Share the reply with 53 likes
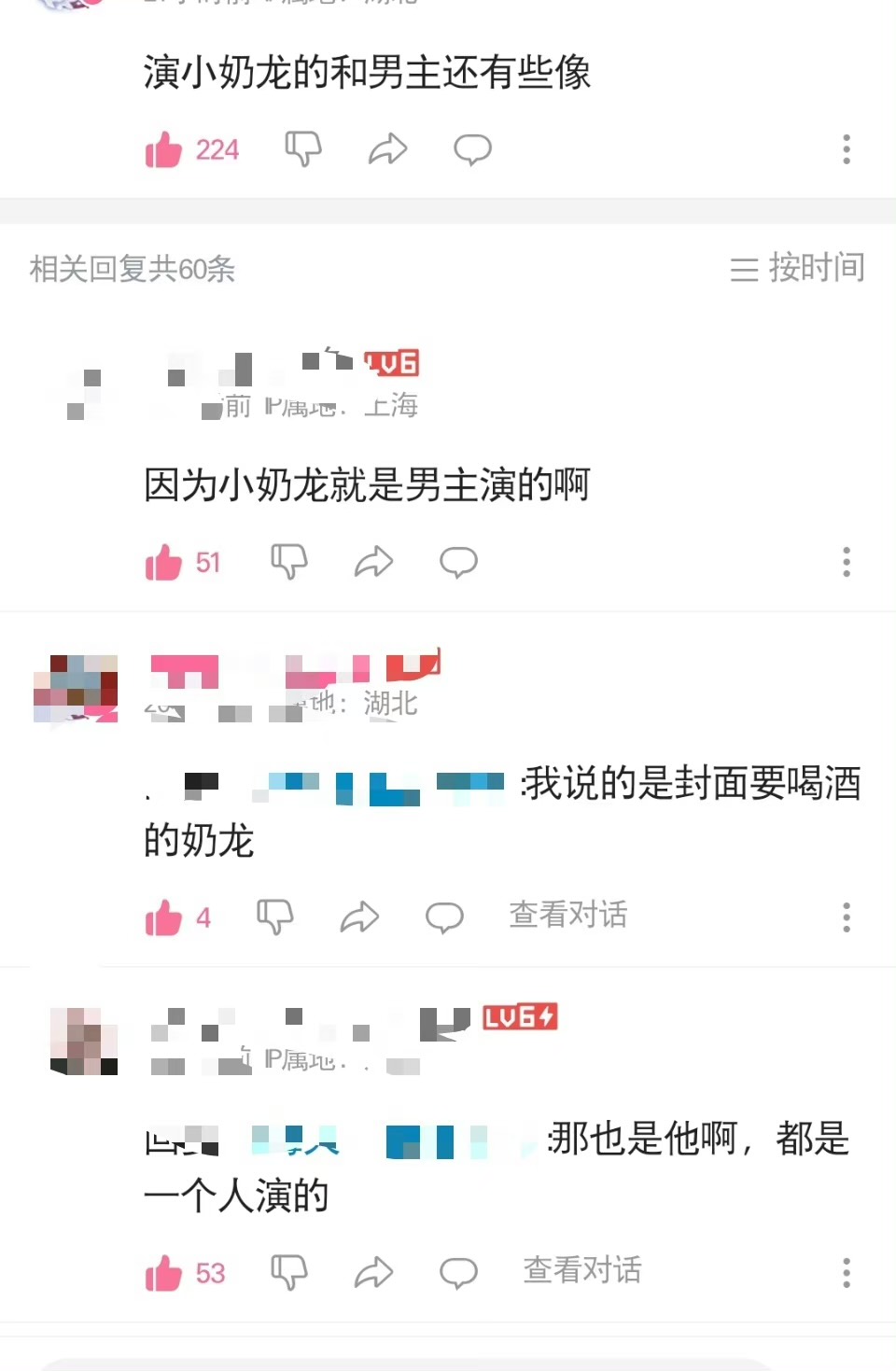Screen dimensions: 896x1371 coord(373,1273)
